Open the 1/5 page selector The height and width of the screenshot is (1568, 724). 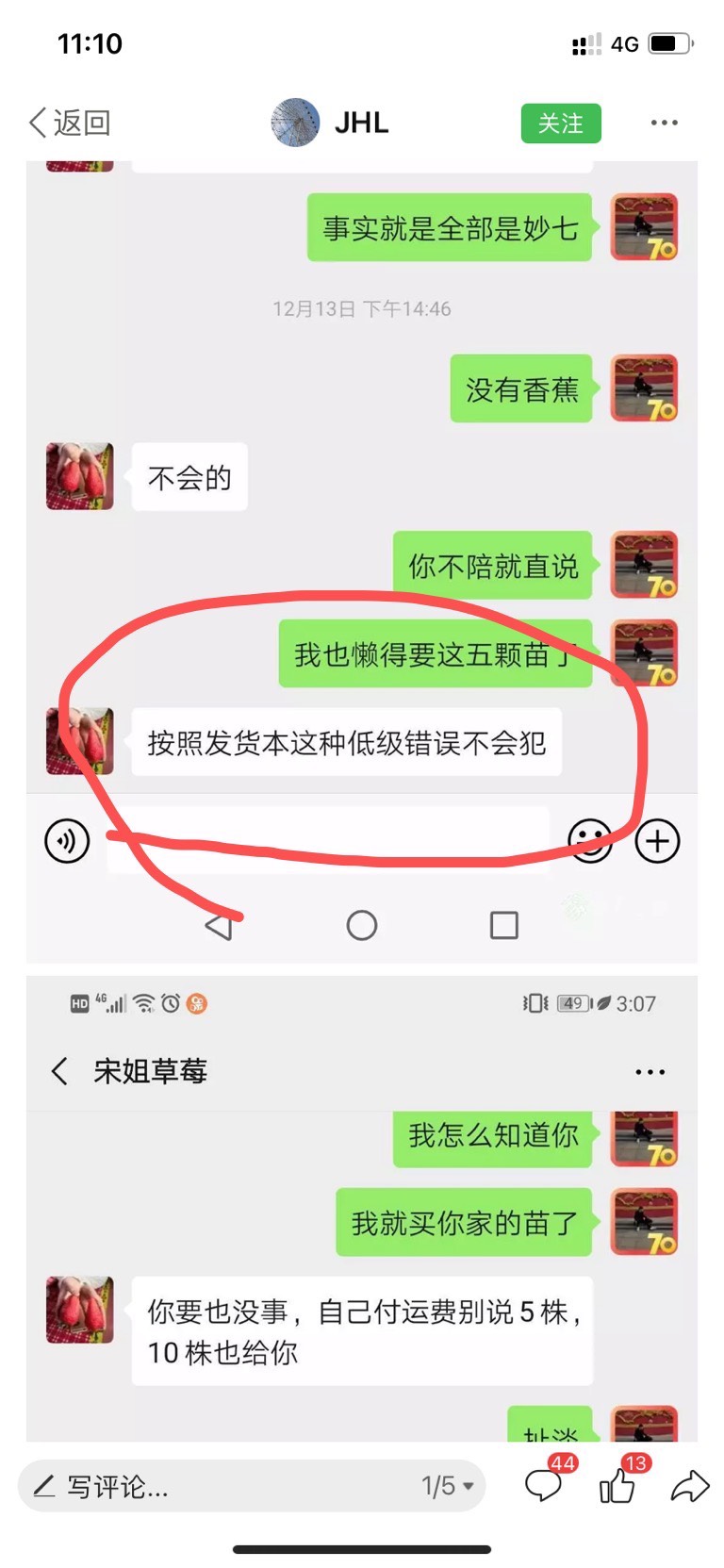pos(447,1487)
